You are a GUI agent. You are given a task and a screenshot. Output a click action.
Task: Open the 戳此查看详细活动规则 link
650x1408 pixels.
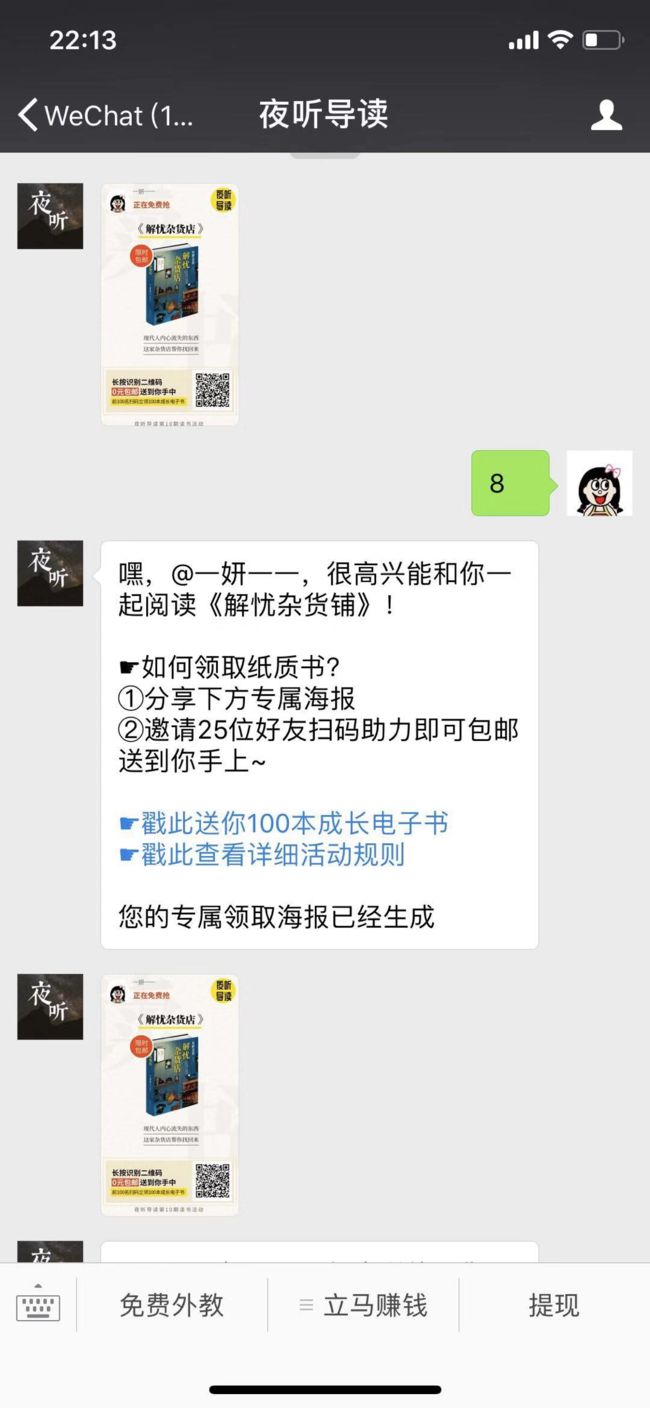[x=261, y=855]
